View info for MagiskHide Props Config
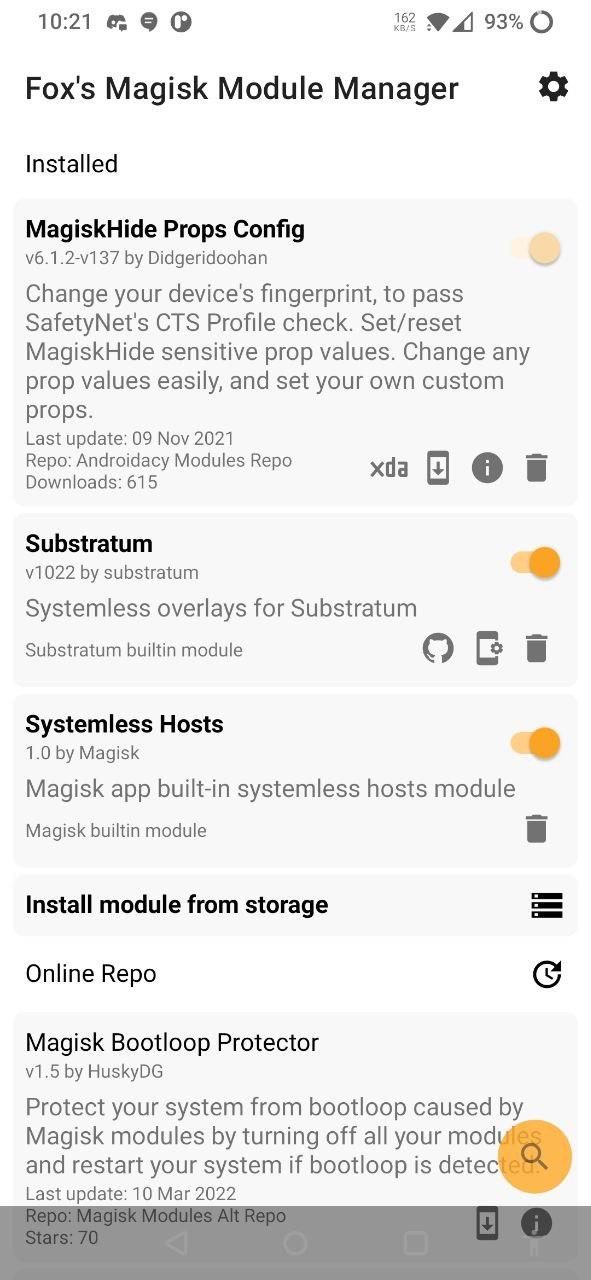The height and width of the screenshot is (1280, 591). point(487,468)
